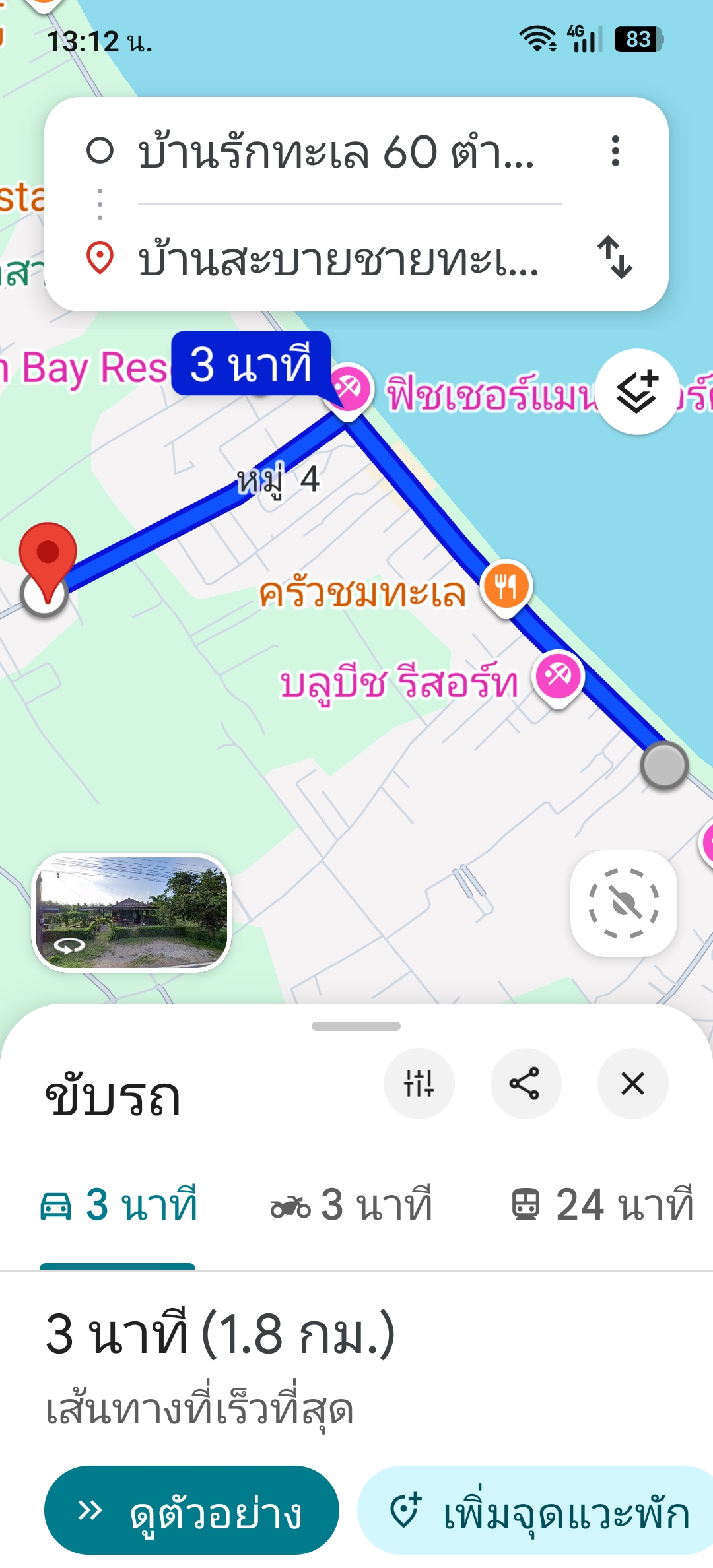The image size is (713, 1568).
Task: Open the three-dot overflow menu
Action: pyautogui.click(x=615, y=151)
